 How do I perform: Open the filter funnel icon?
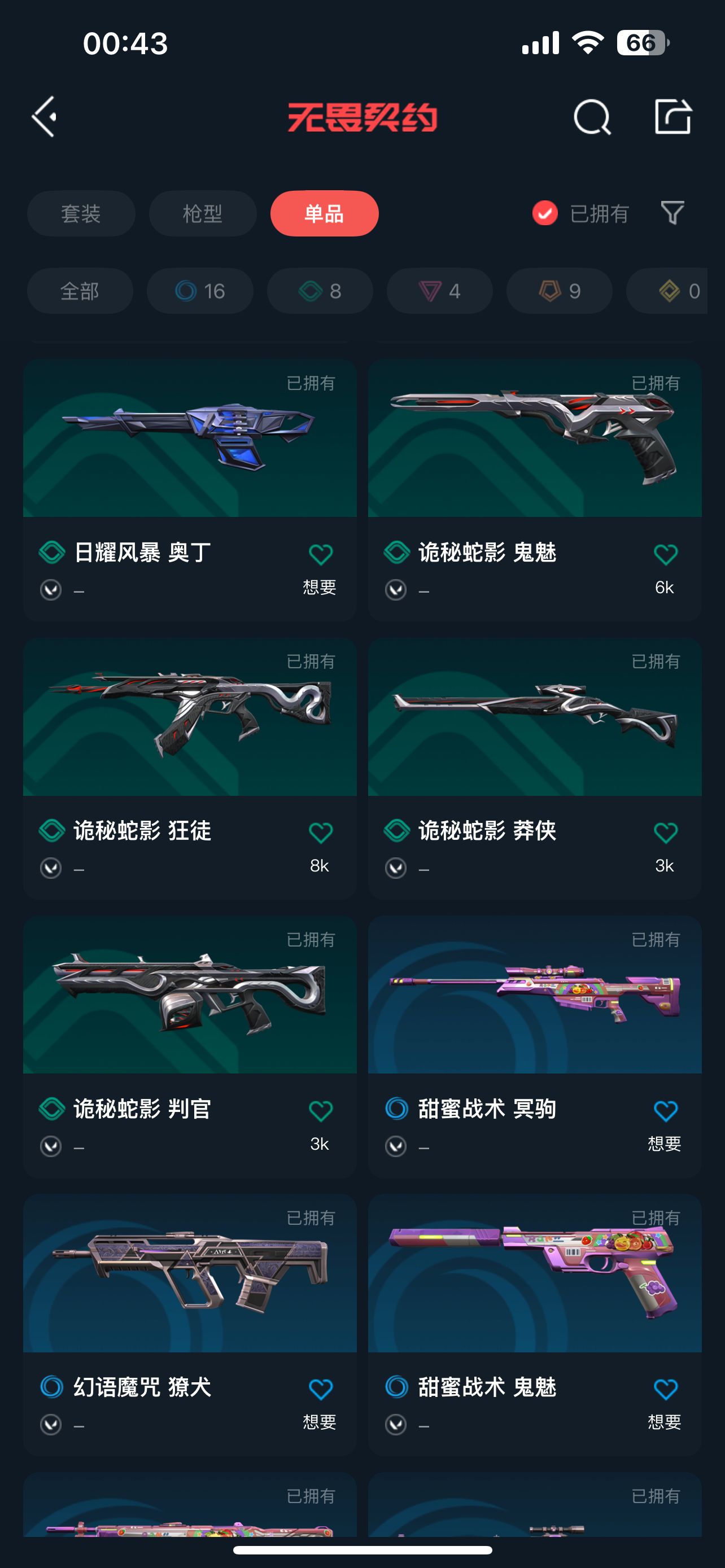click(x=672, y=213)
